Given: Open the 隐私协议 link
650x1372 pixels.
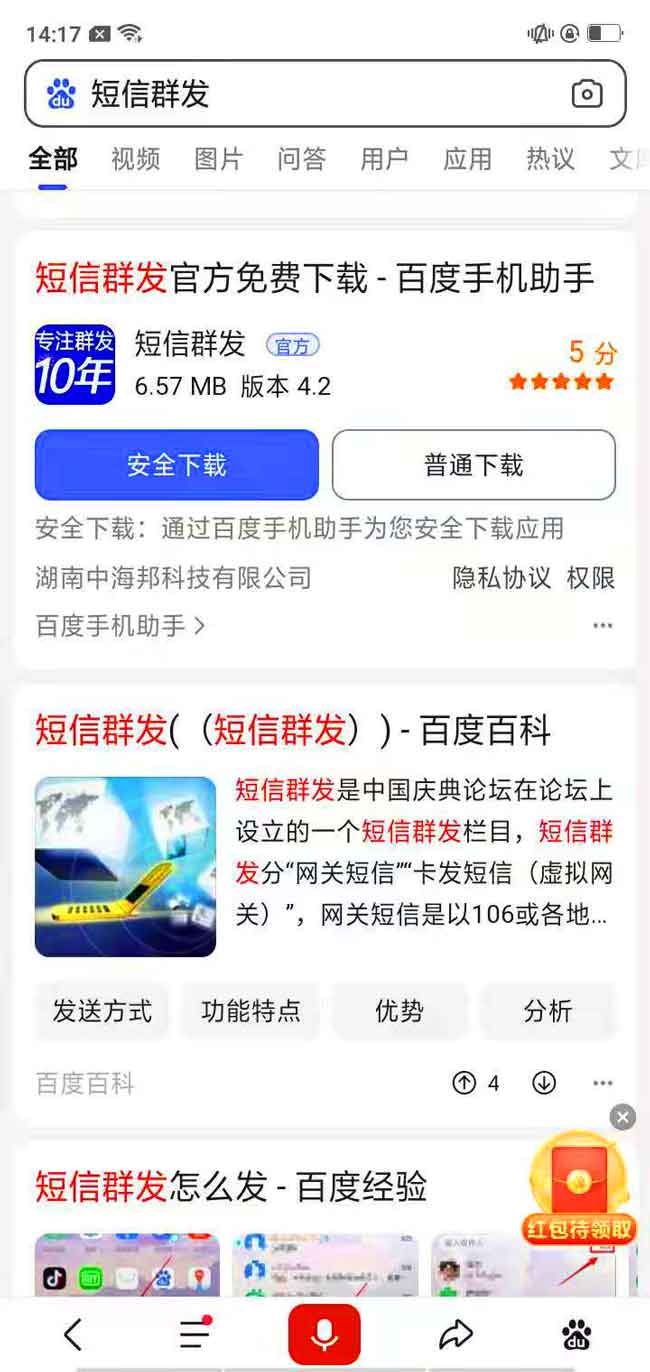Looking at the screenshot, I should coord(501,578).
